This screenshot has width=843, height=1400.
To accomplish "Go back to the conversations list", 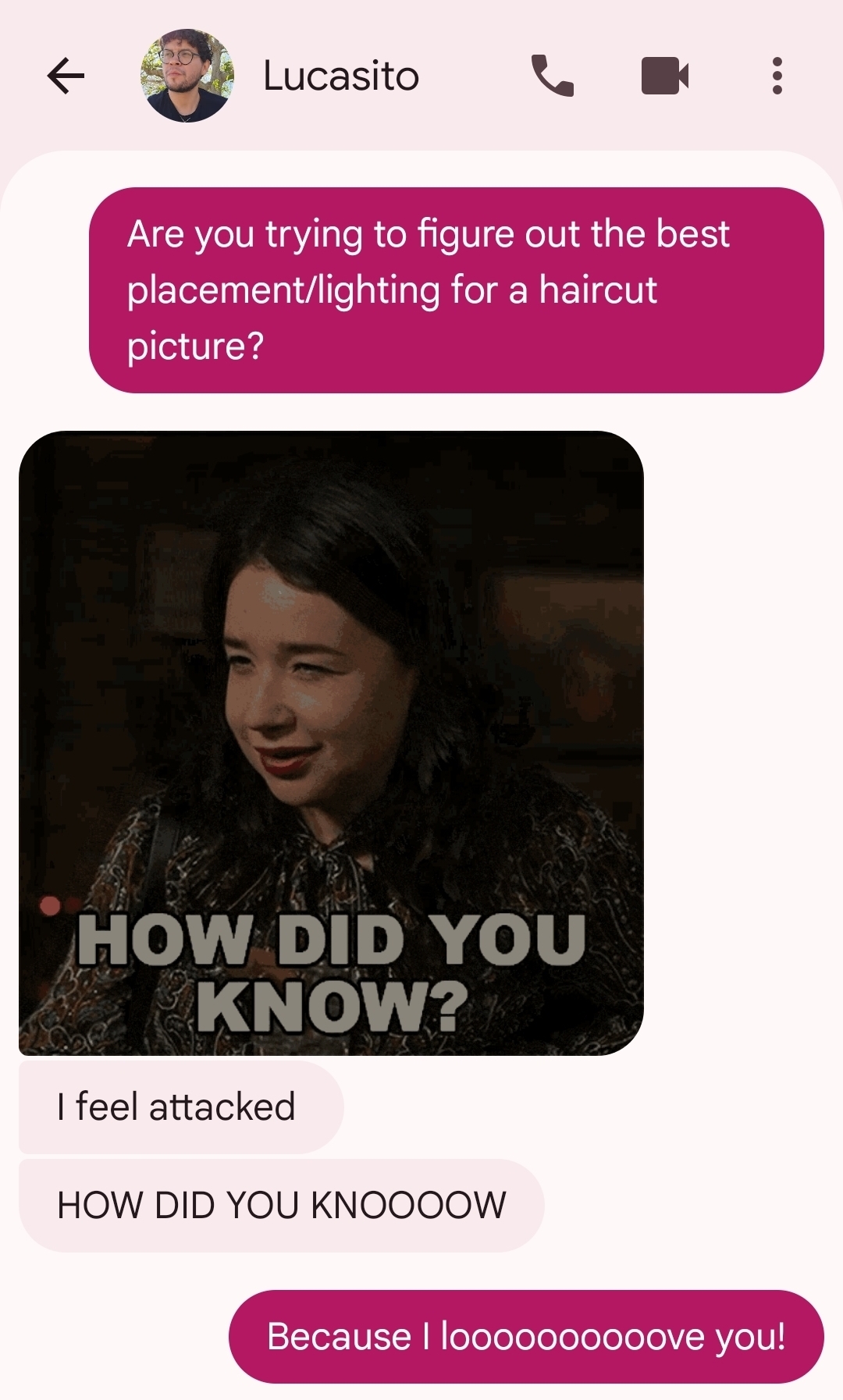I will (x=66, y=76).
